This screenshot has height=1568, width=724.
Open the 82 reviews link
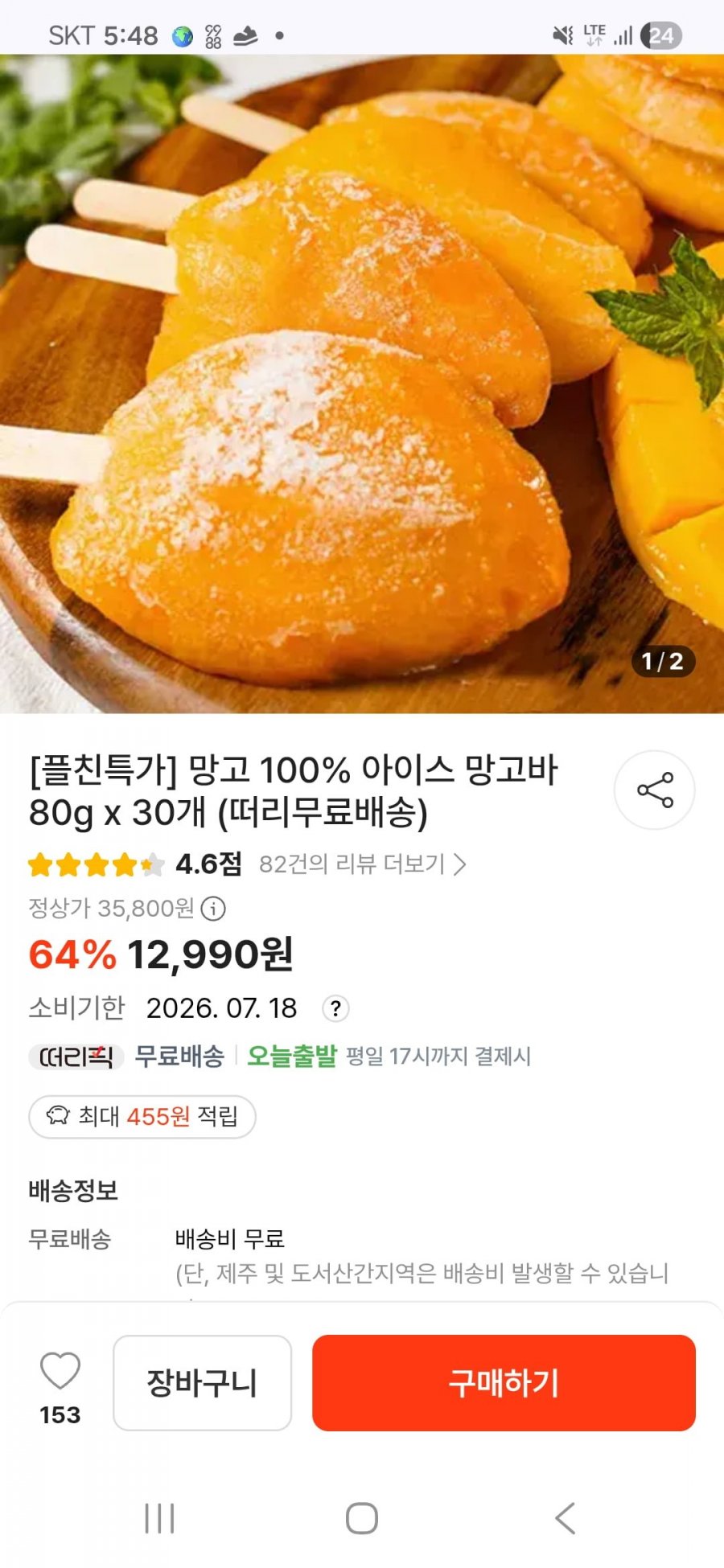362,864
